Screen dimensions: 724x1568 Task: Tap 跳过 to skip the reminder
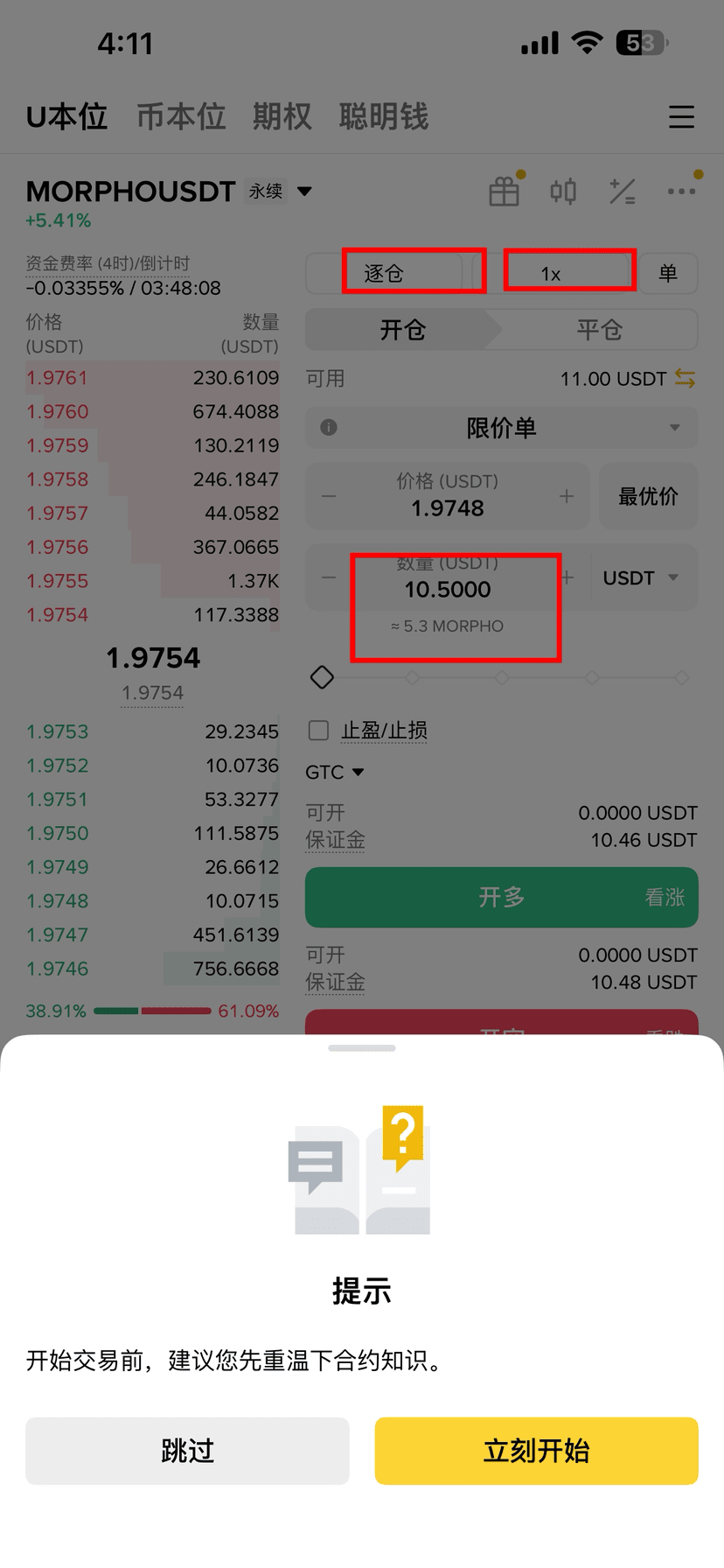[187, 1451]
